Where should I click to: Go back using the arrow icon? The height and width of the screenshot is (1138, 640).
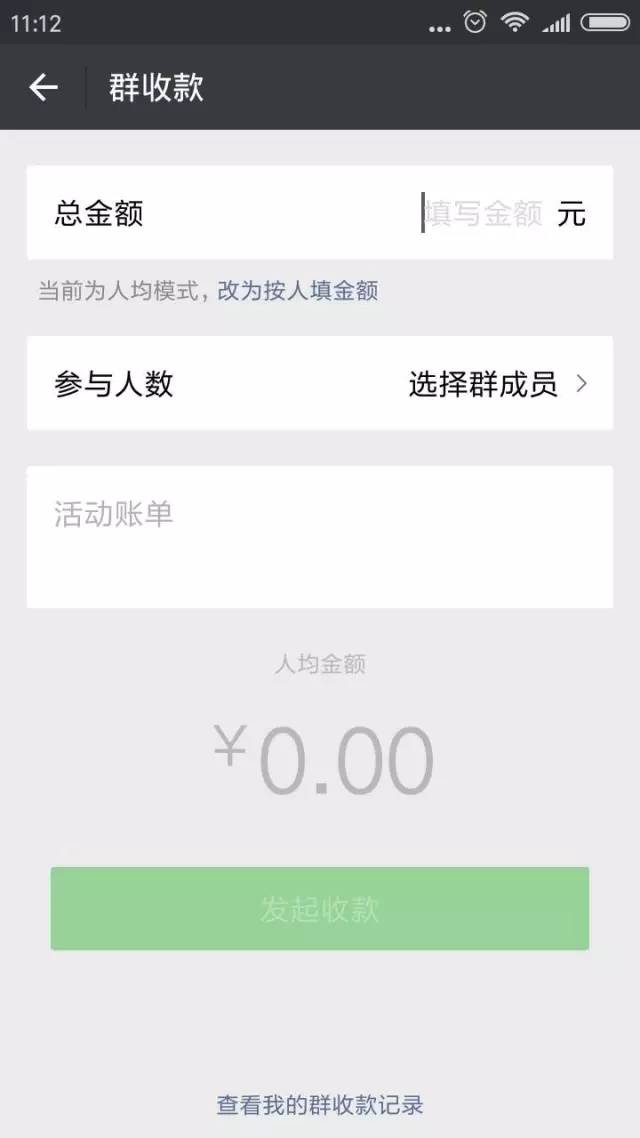tap(43, 88)
